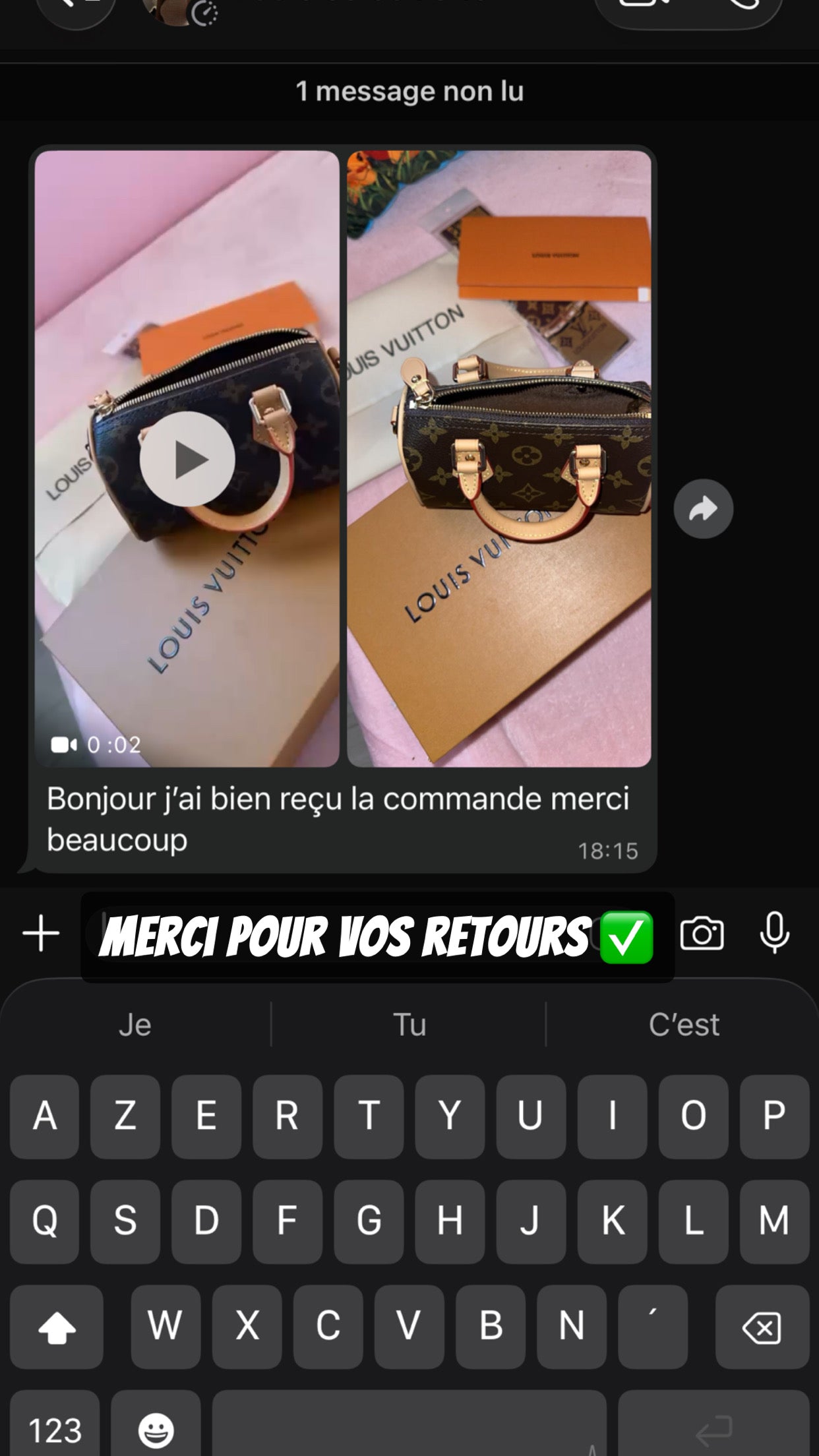This screenshot has height=1456, width=819.
Task: Play the 0:02 video of the bag
Action: pyautogui.click(x=187, y=459)
